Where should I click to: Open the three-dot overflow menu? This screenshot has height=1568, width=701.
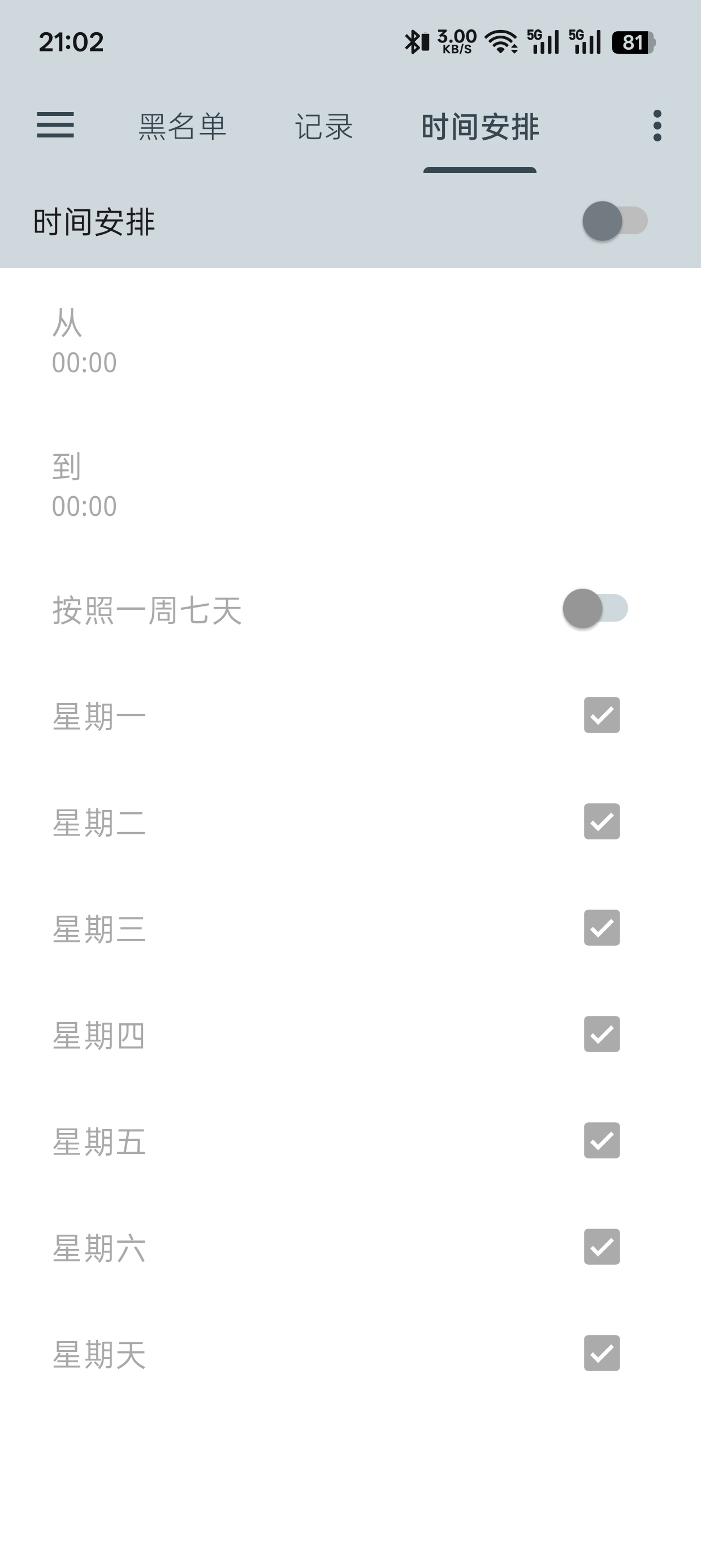657,126
